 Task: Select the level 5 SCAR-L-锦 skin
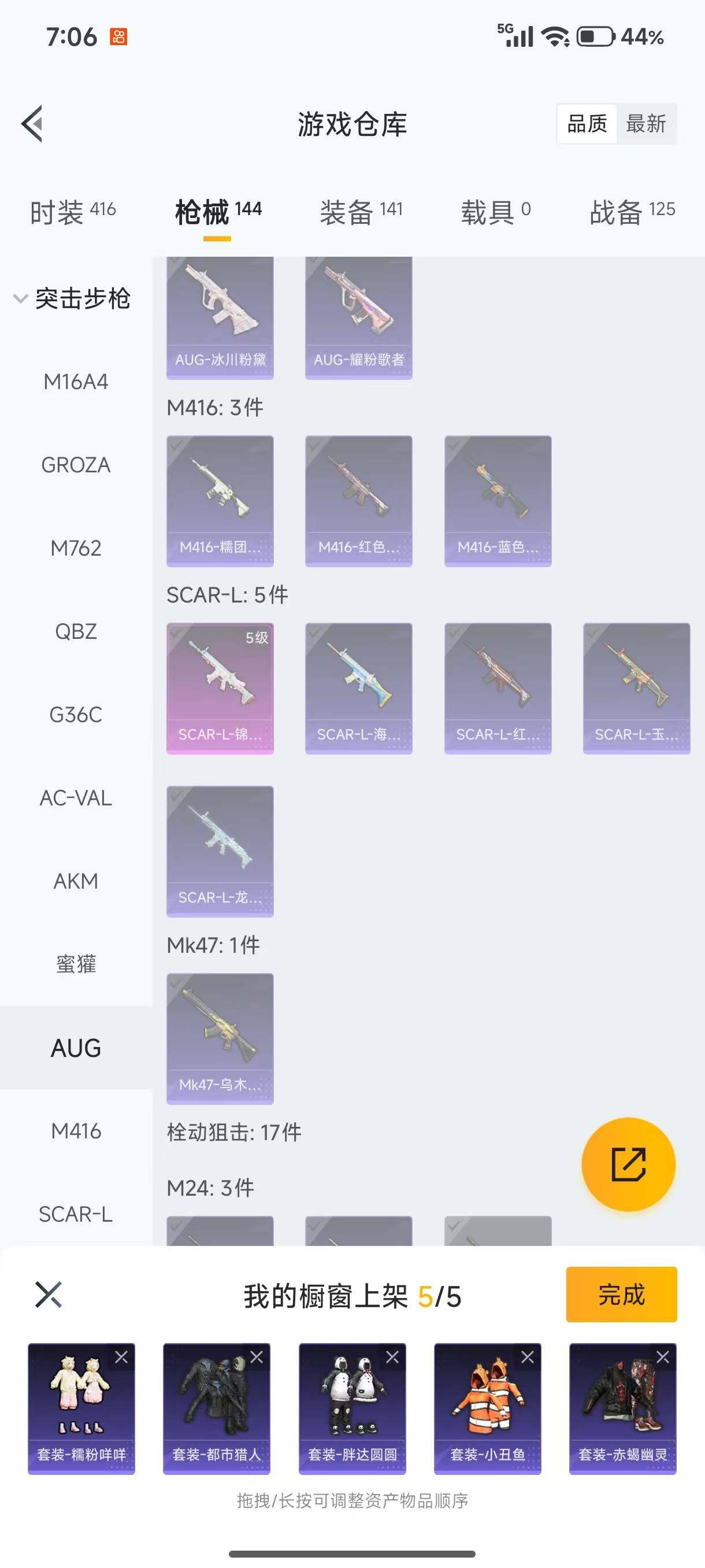click(x=220, y=688)
